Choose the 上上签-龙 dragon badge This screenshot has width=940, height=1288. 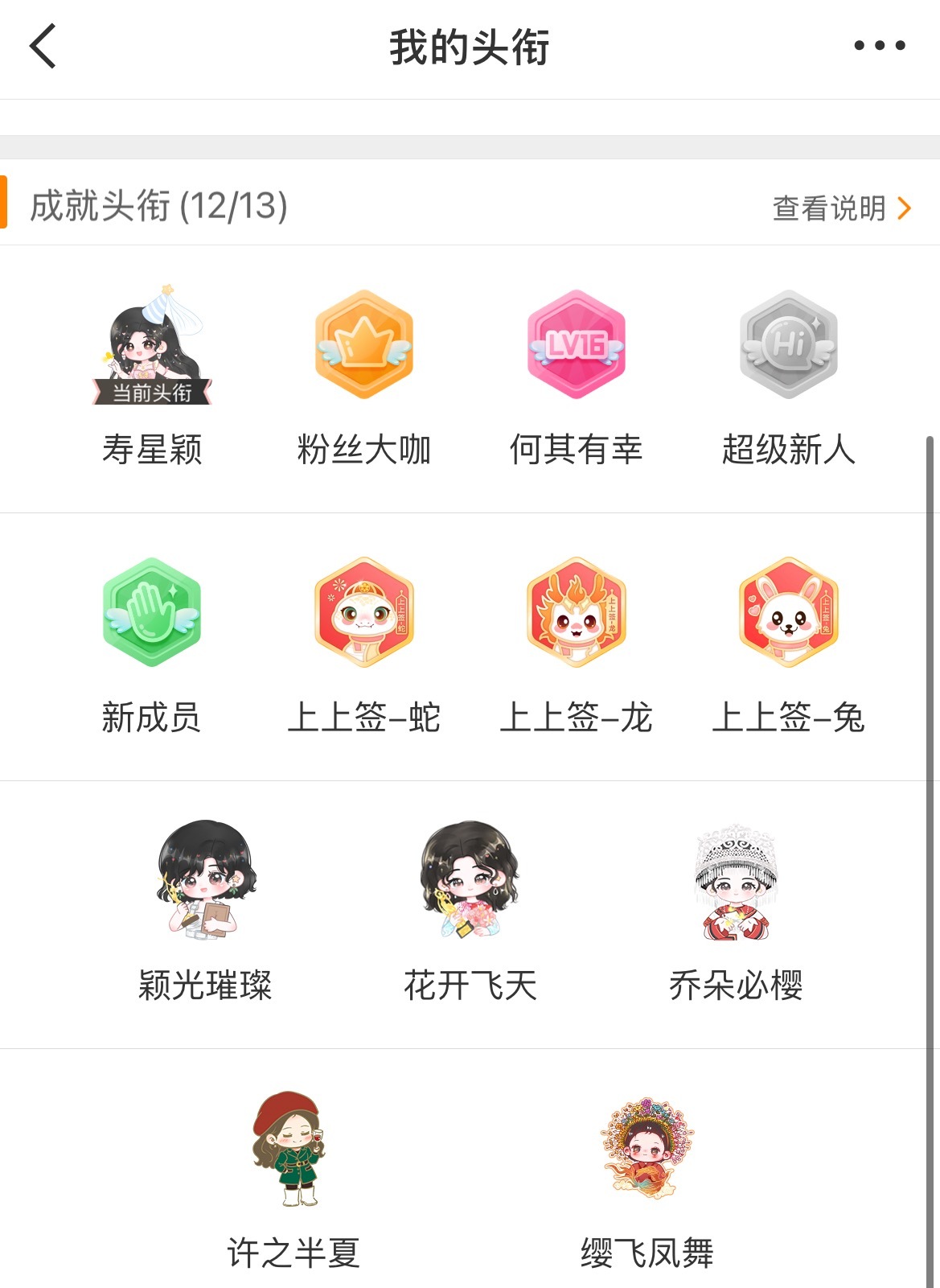[577, 612]
